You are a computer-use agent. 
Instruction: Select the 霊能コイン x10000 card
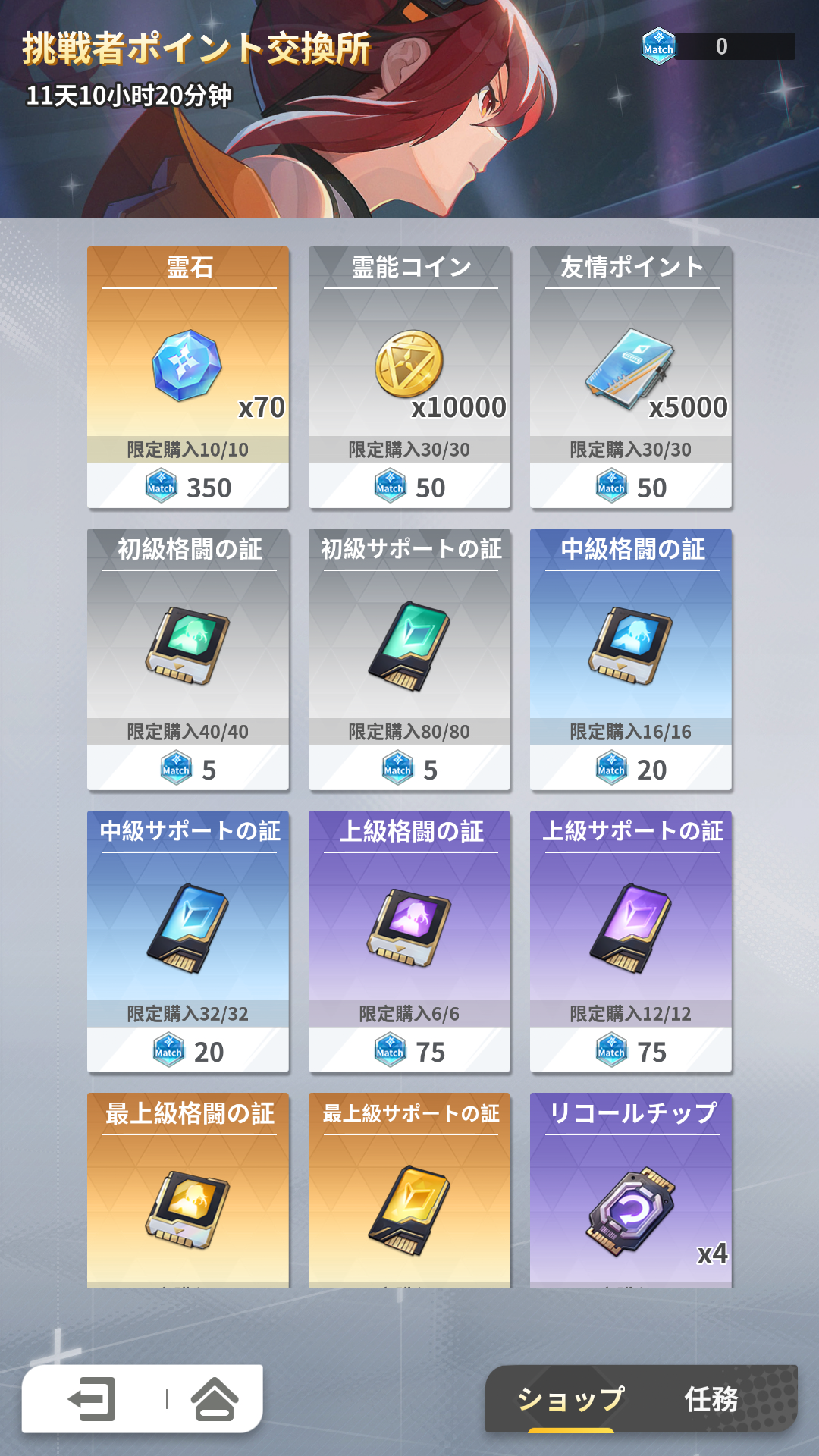[409, 377]
